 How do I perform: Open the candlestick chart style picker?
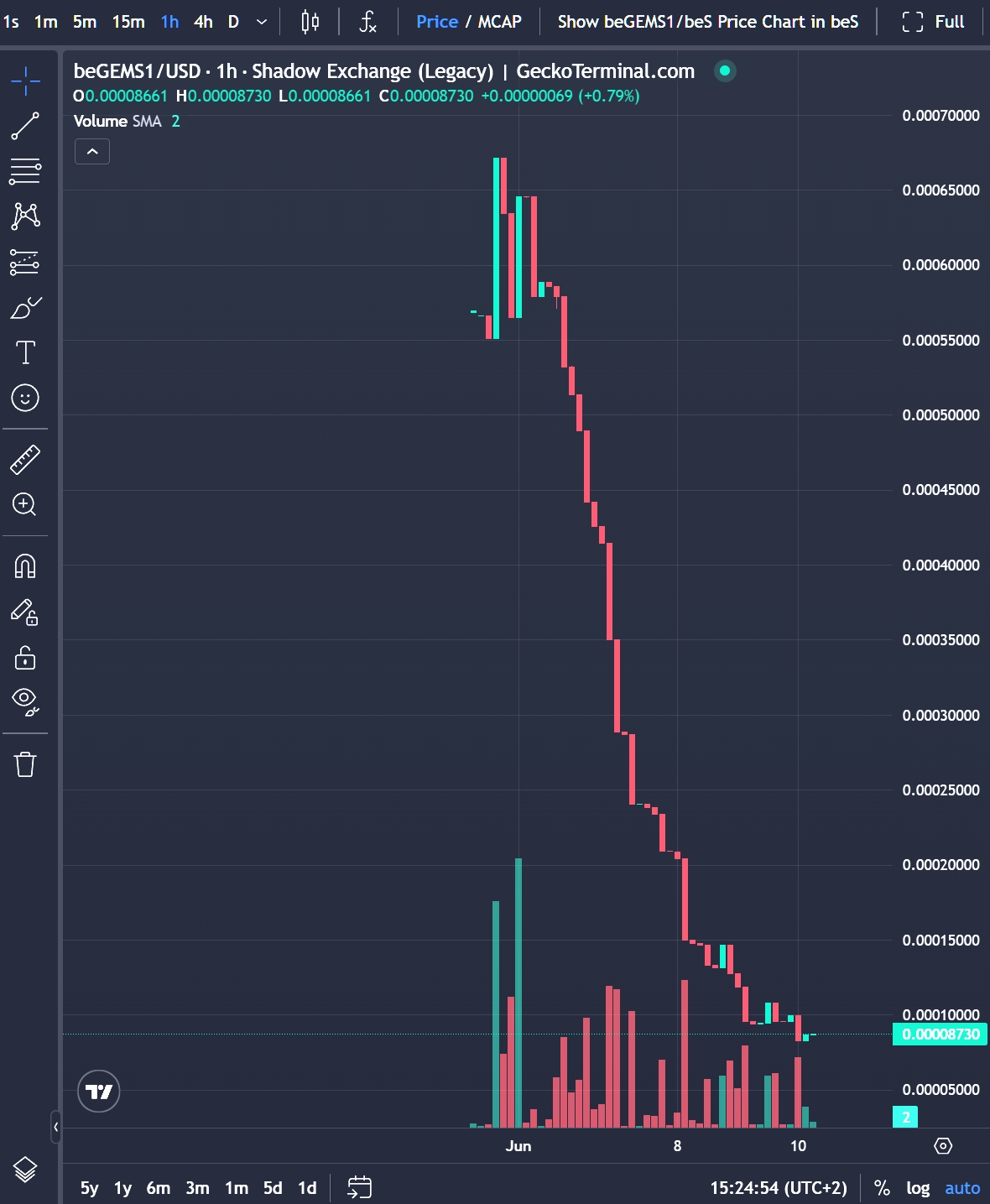pyautogui.click(x=310, y=22)
